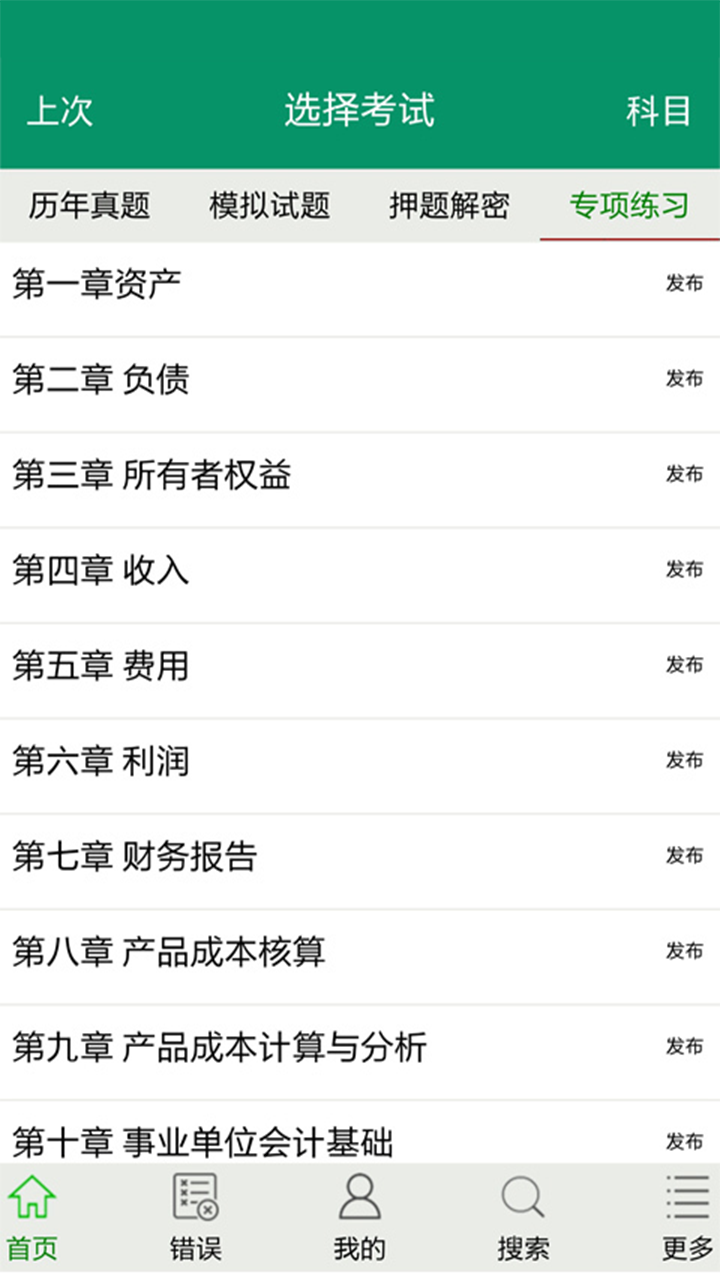The width and height of the screenshot is (720, 1280).
Task: Select the 专项练习 tab
Action: [630, 205]
